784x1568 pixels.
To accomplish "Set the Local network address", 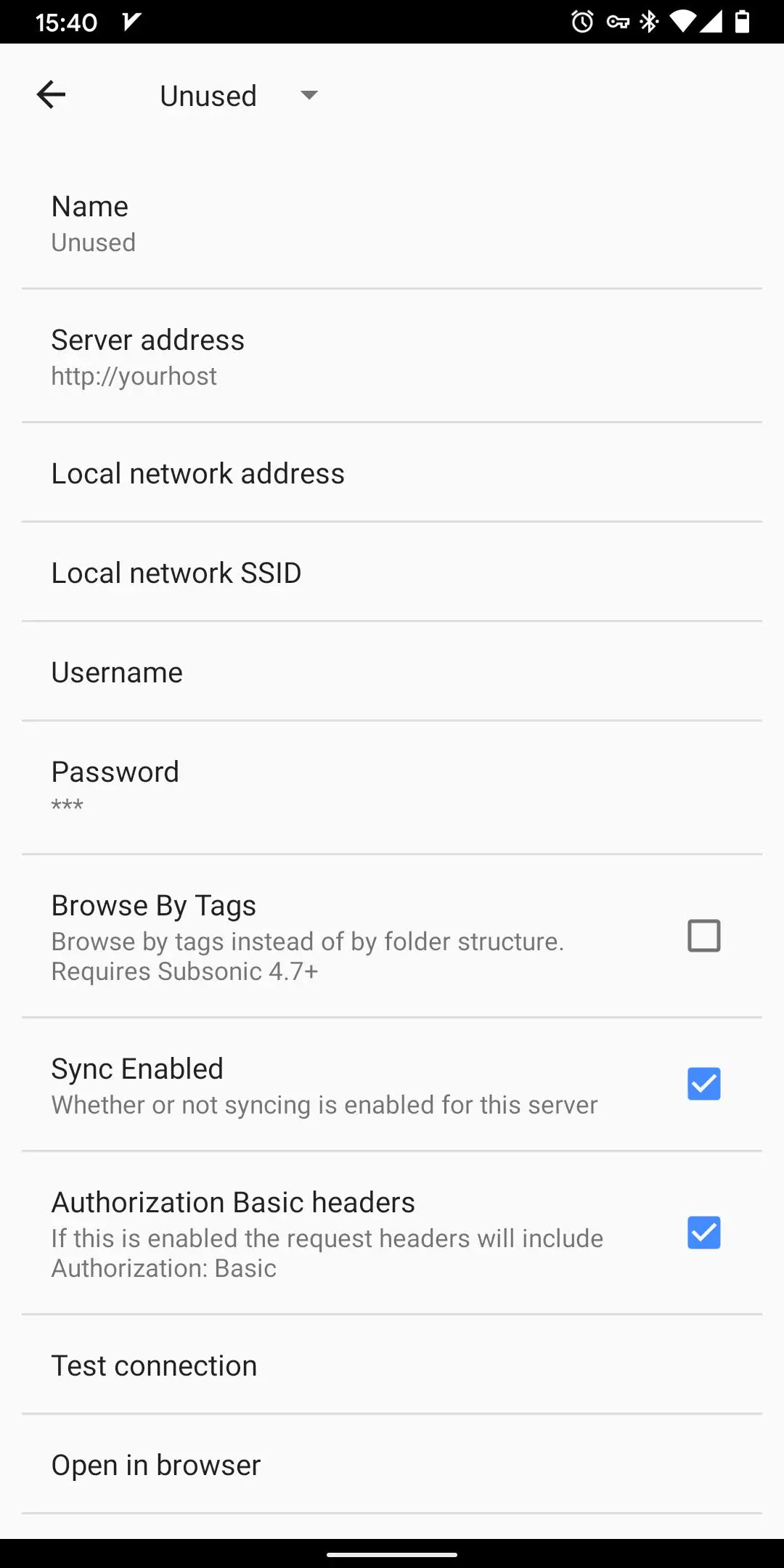I will pyautogui.click(x=392, y=473).
